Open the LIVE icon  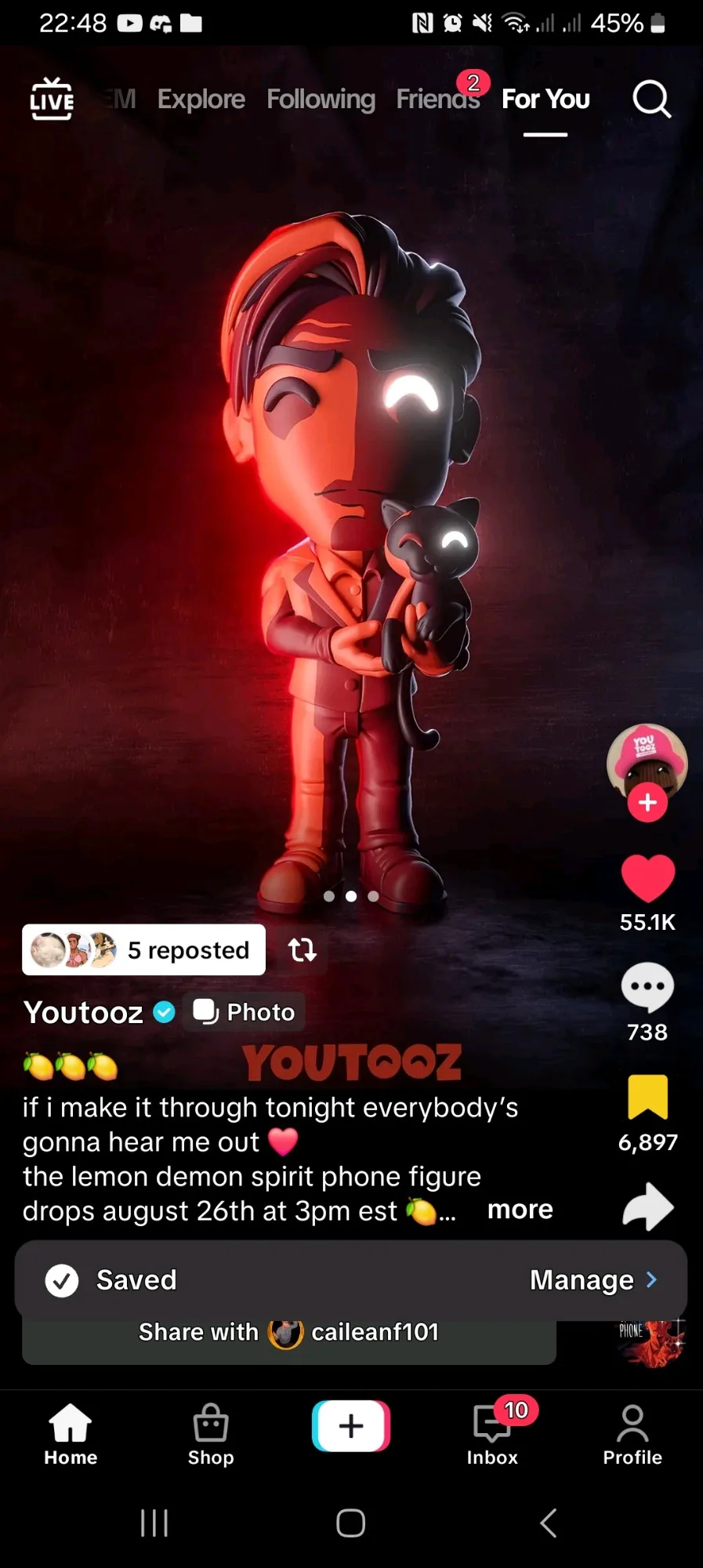[x=52, y=99]
